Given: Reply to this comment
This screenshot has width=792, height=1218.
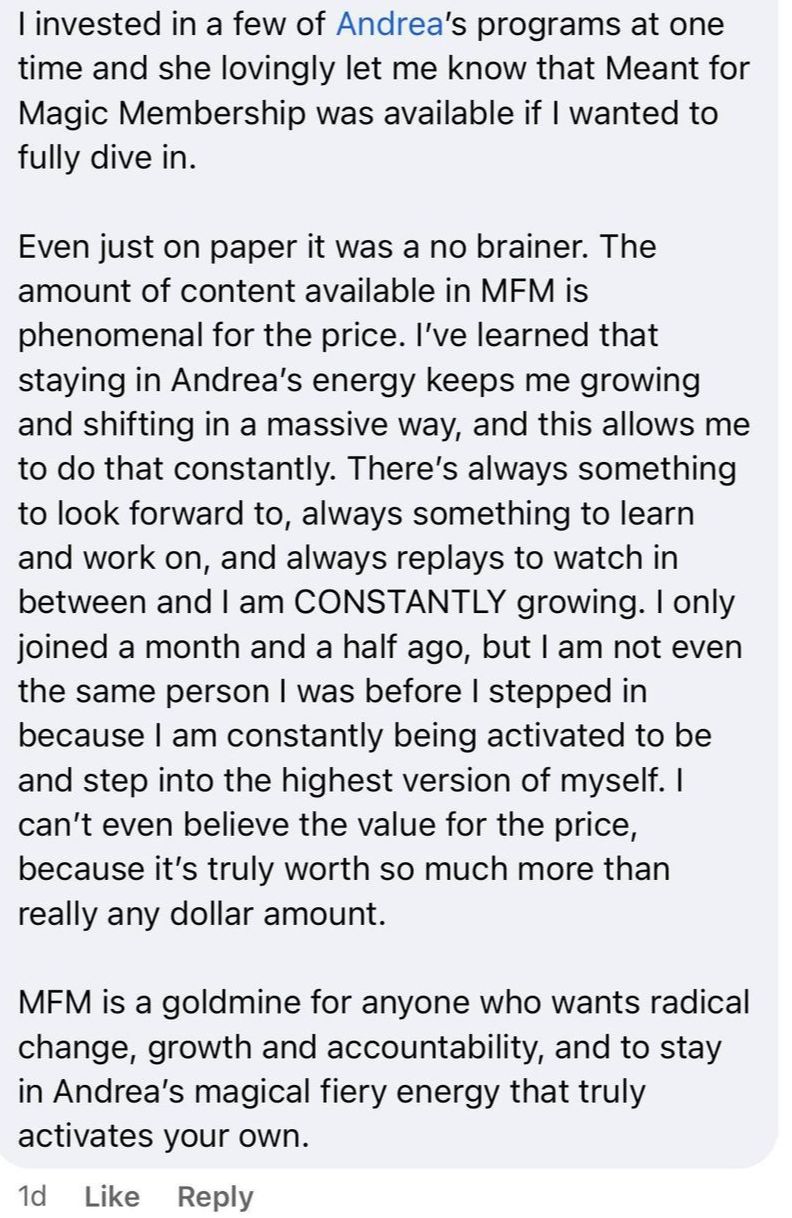Looking at the screenshot, I should click(214, 1196).
